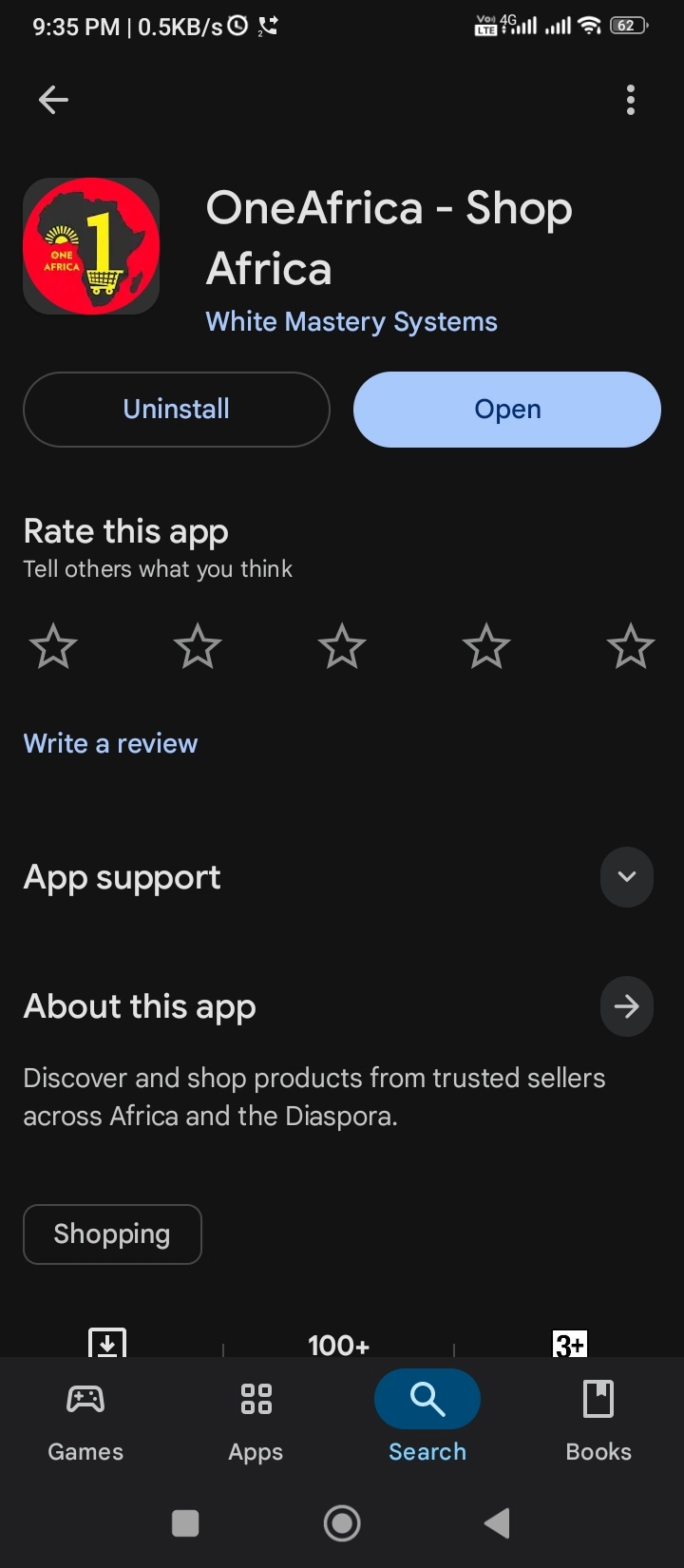Go back using the top arrow
Image resolution: width=684 pixels, height=1568 pixels.
coord(53,100)
